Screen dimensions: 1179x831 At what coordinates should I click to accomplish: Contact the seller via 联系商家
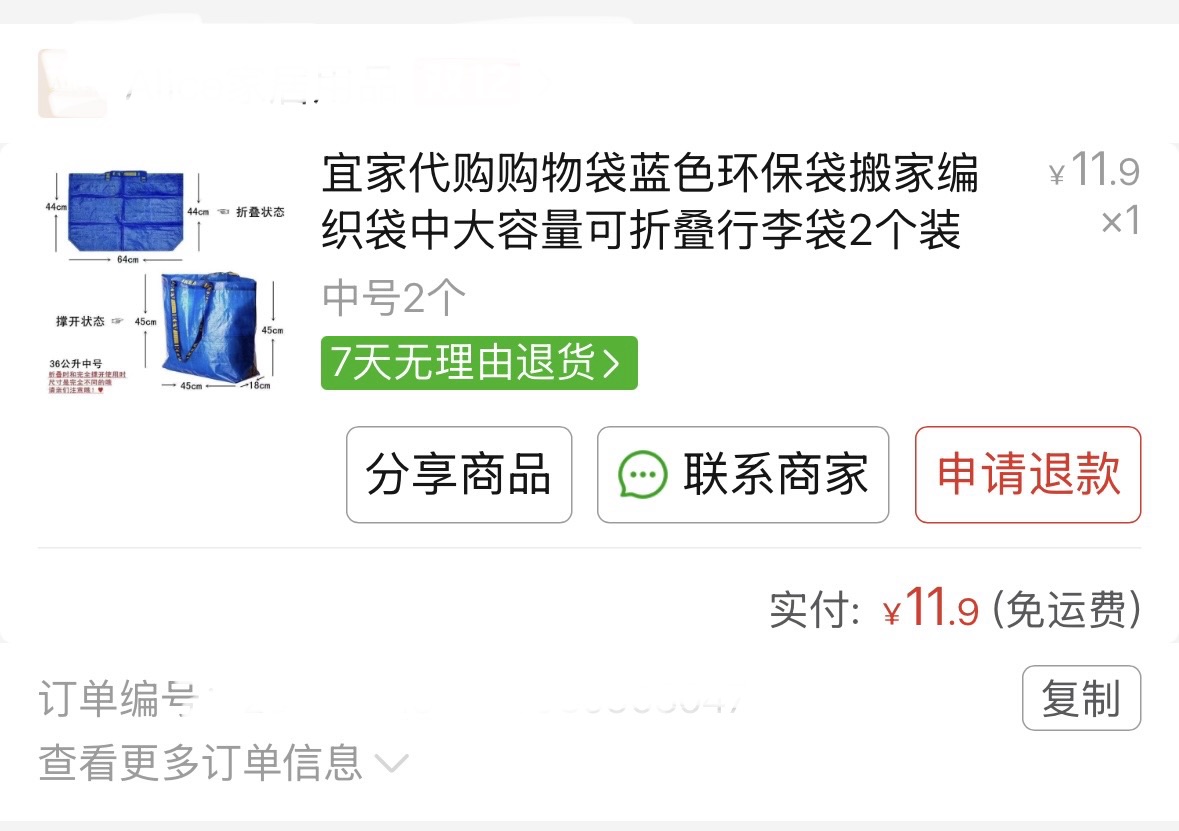pyautogui.click(x=743, y=475)
